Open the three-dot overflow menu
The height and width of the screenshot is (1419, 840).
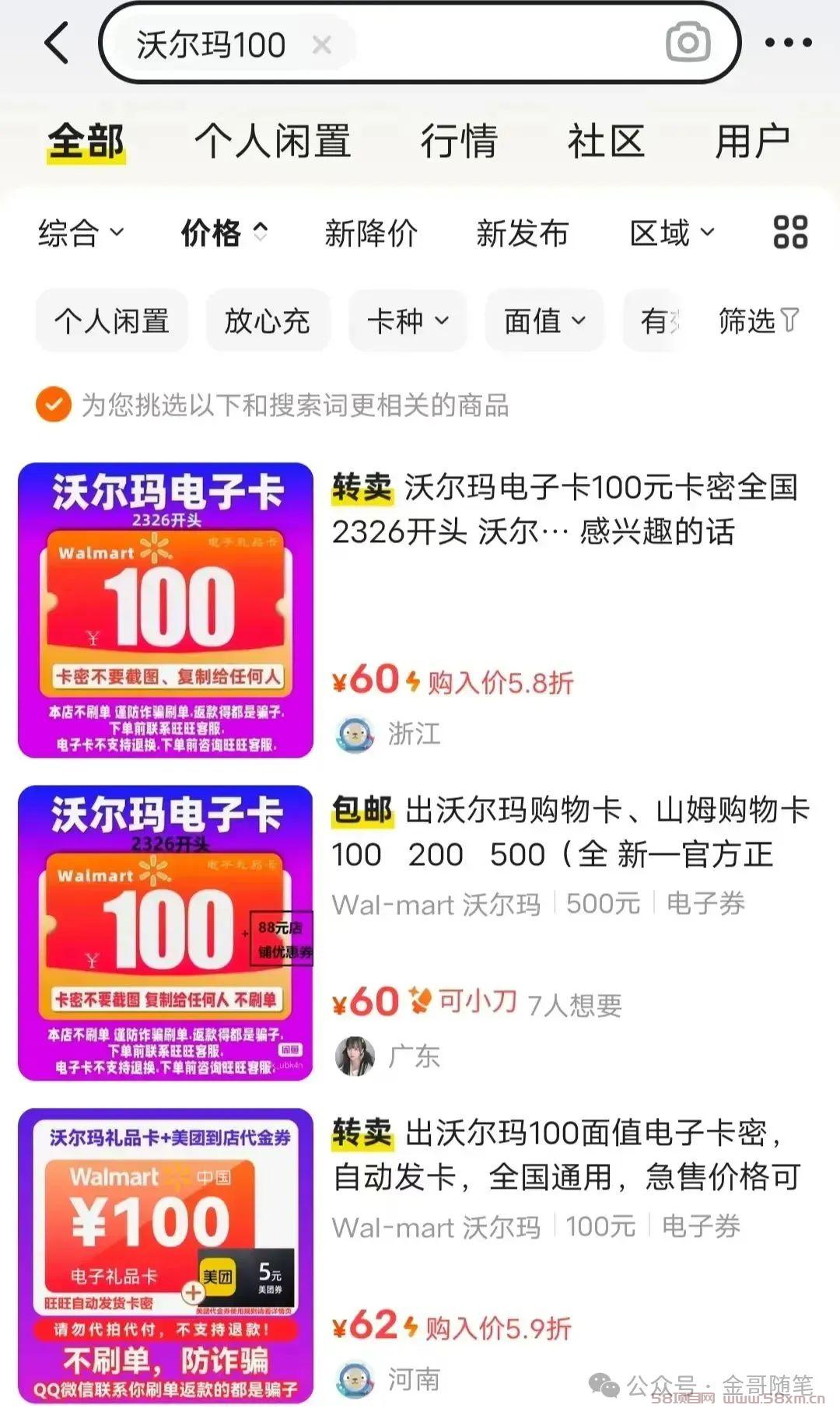click(789, 43)
